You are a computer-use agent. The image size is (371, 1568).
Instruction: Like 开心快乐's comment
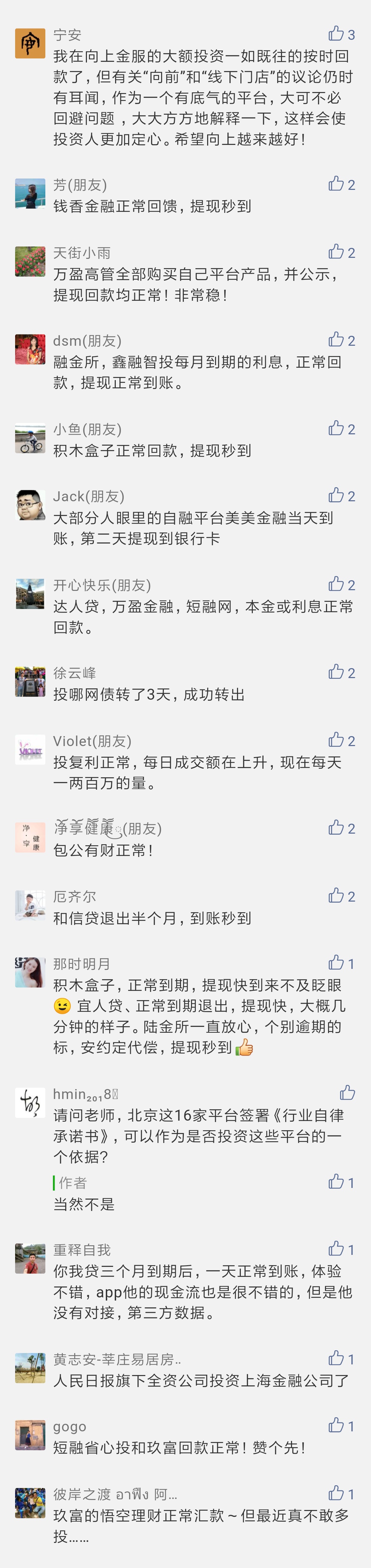336,584
